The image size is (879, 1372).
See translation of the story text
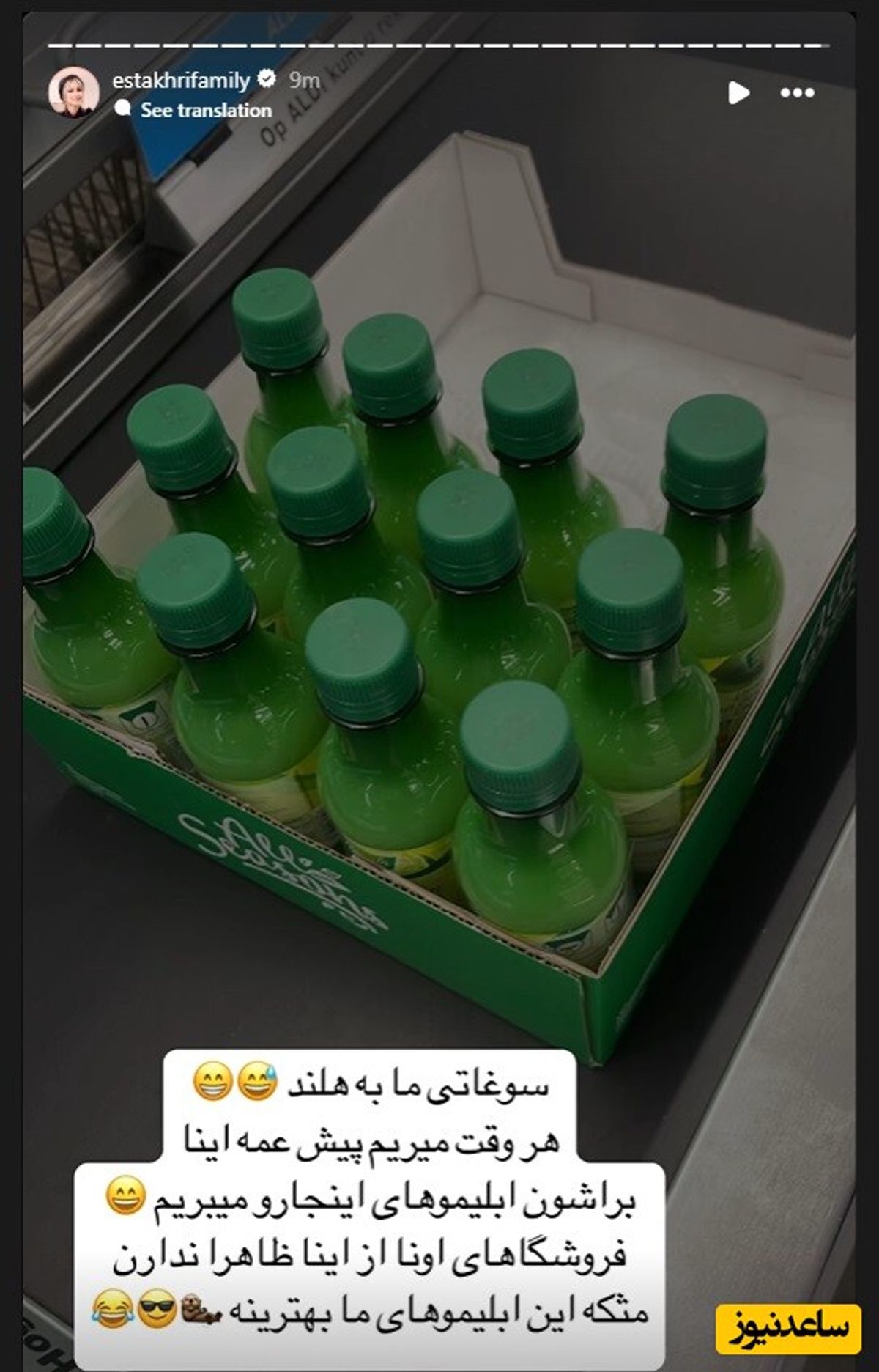[206, 111]
